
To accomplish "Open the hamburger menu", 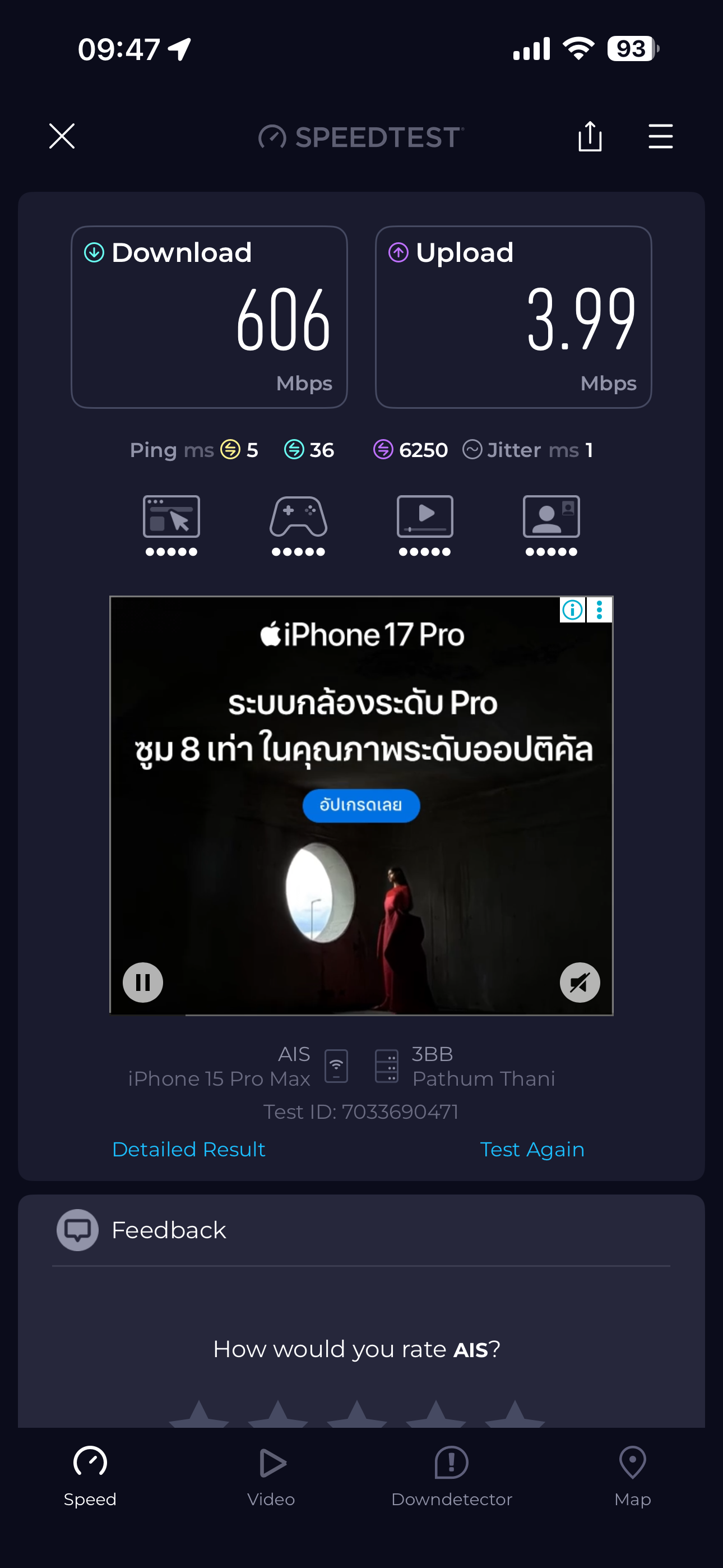I will (x=660, y=136).
